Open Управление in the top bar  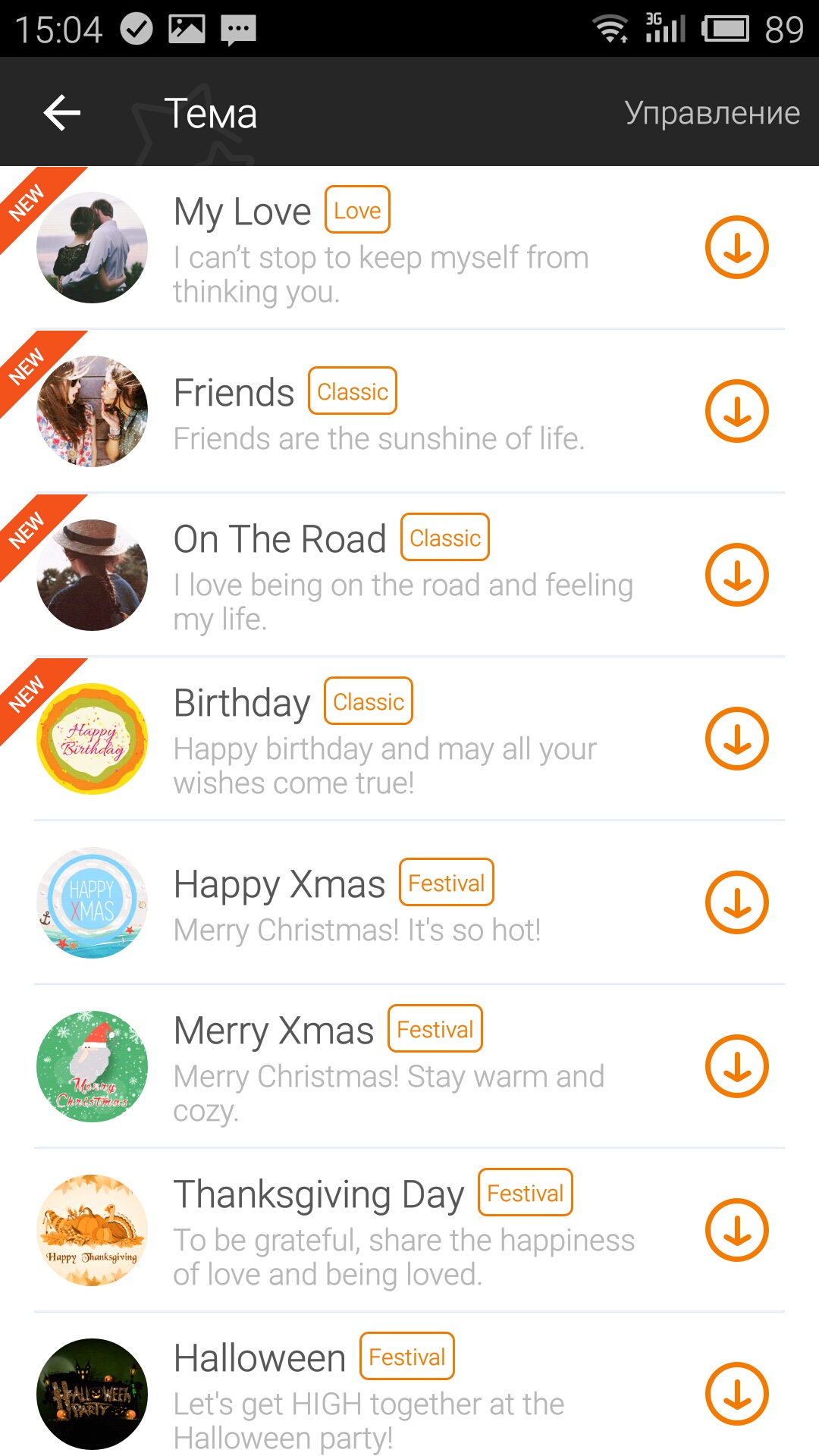(711, 113)
